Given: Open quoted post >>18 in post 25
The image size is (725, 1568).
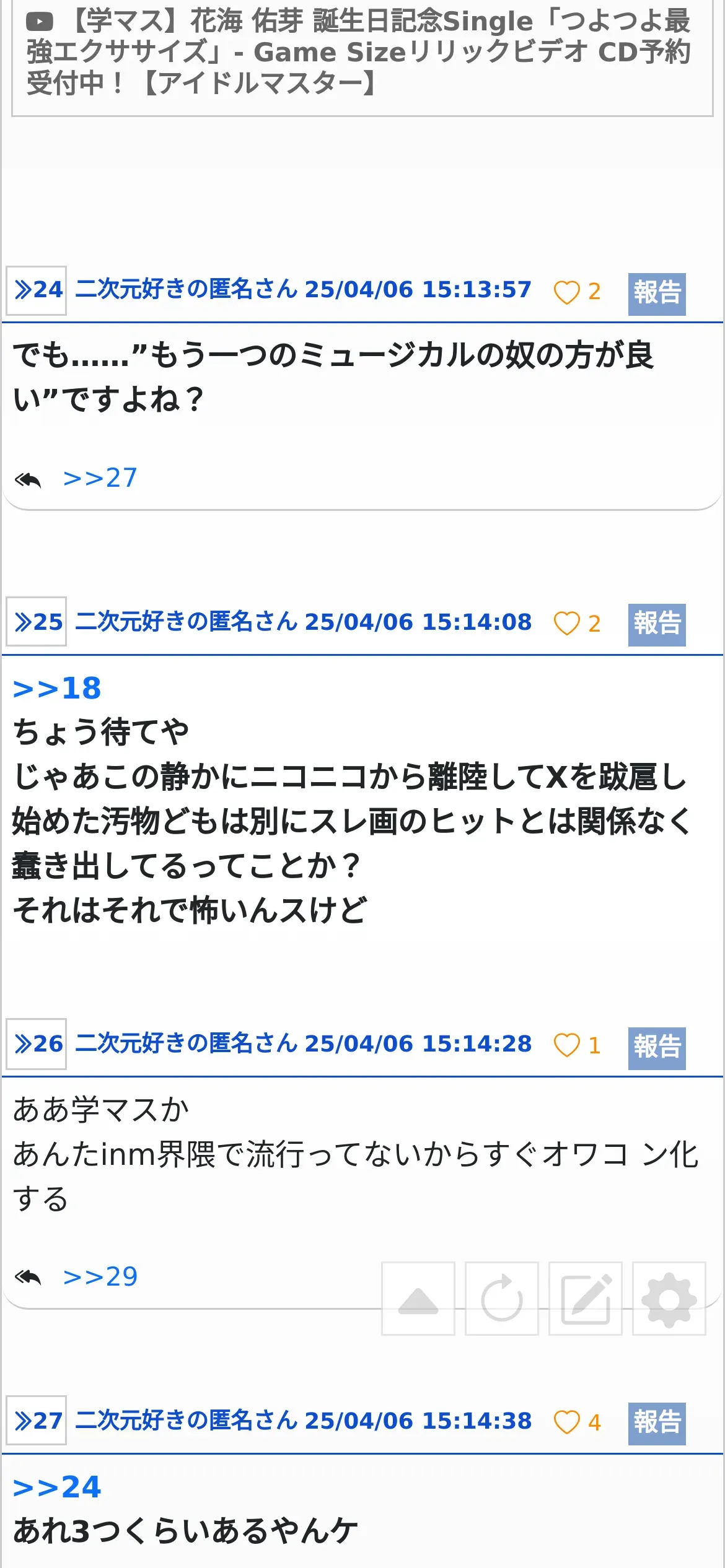Looking at the screenshot, I should tap(57, 689).
